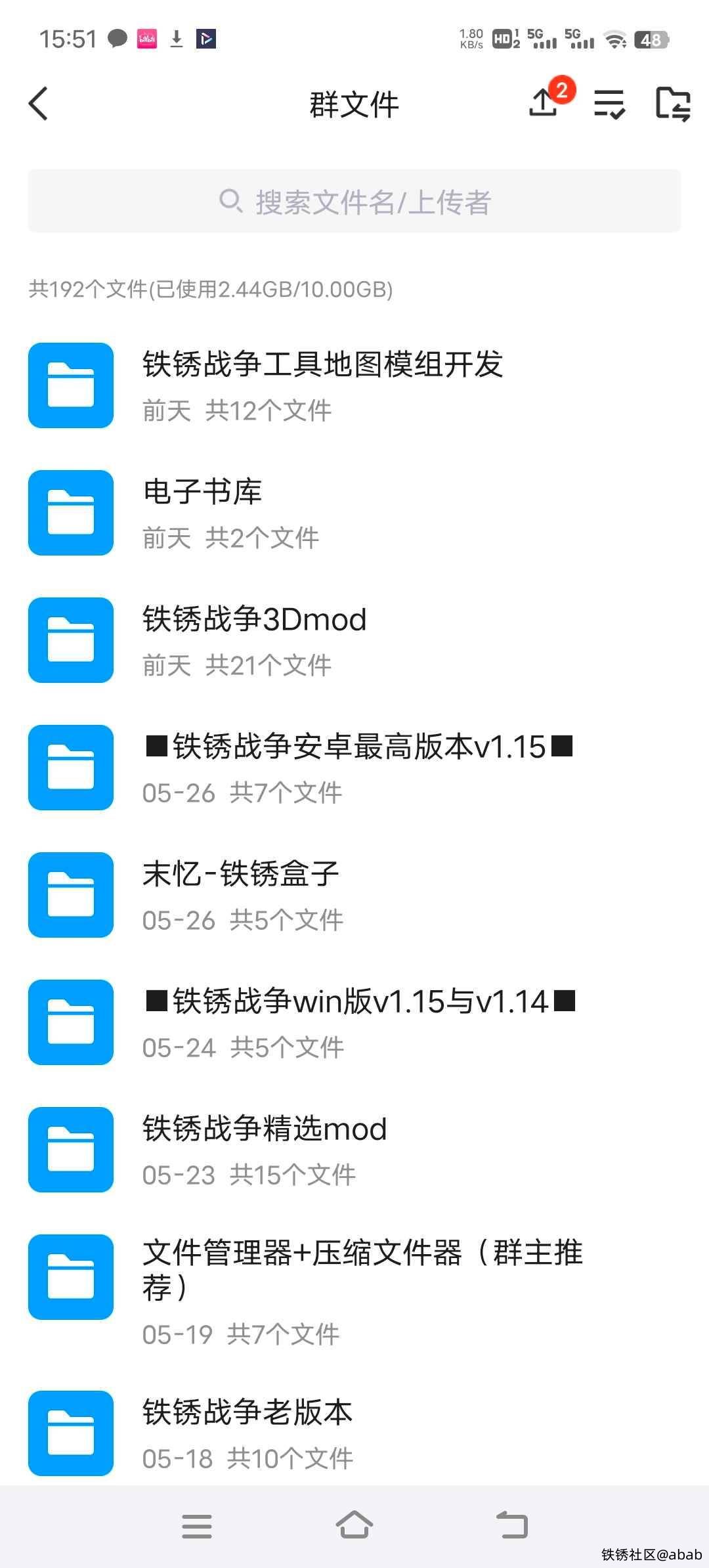Open recent apps from the navigation bar
The image size is (709, 1568).
pyautogui.click(x=197, y=1526)
